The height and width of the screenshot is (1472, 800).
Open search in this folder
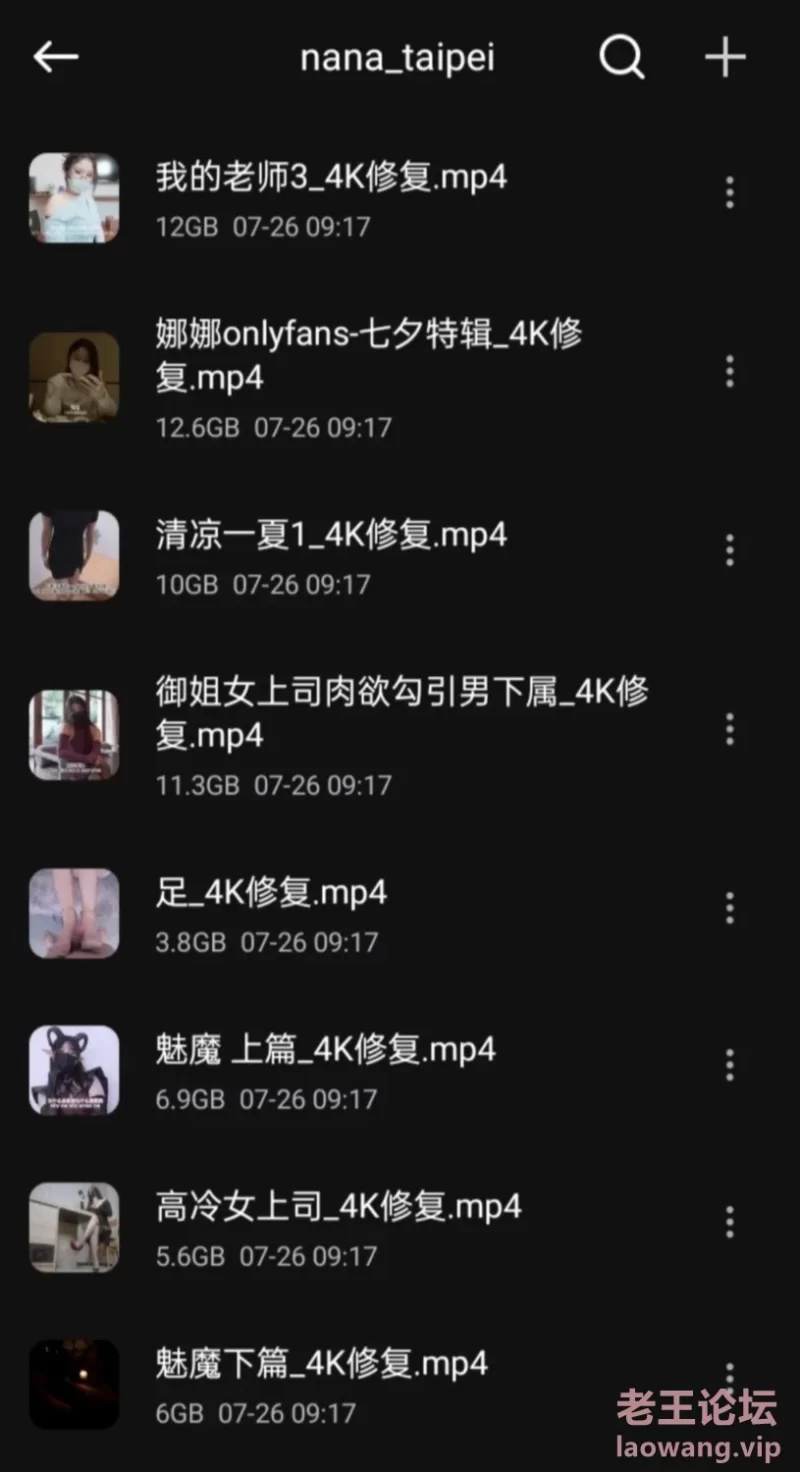[x=621, y=58]
